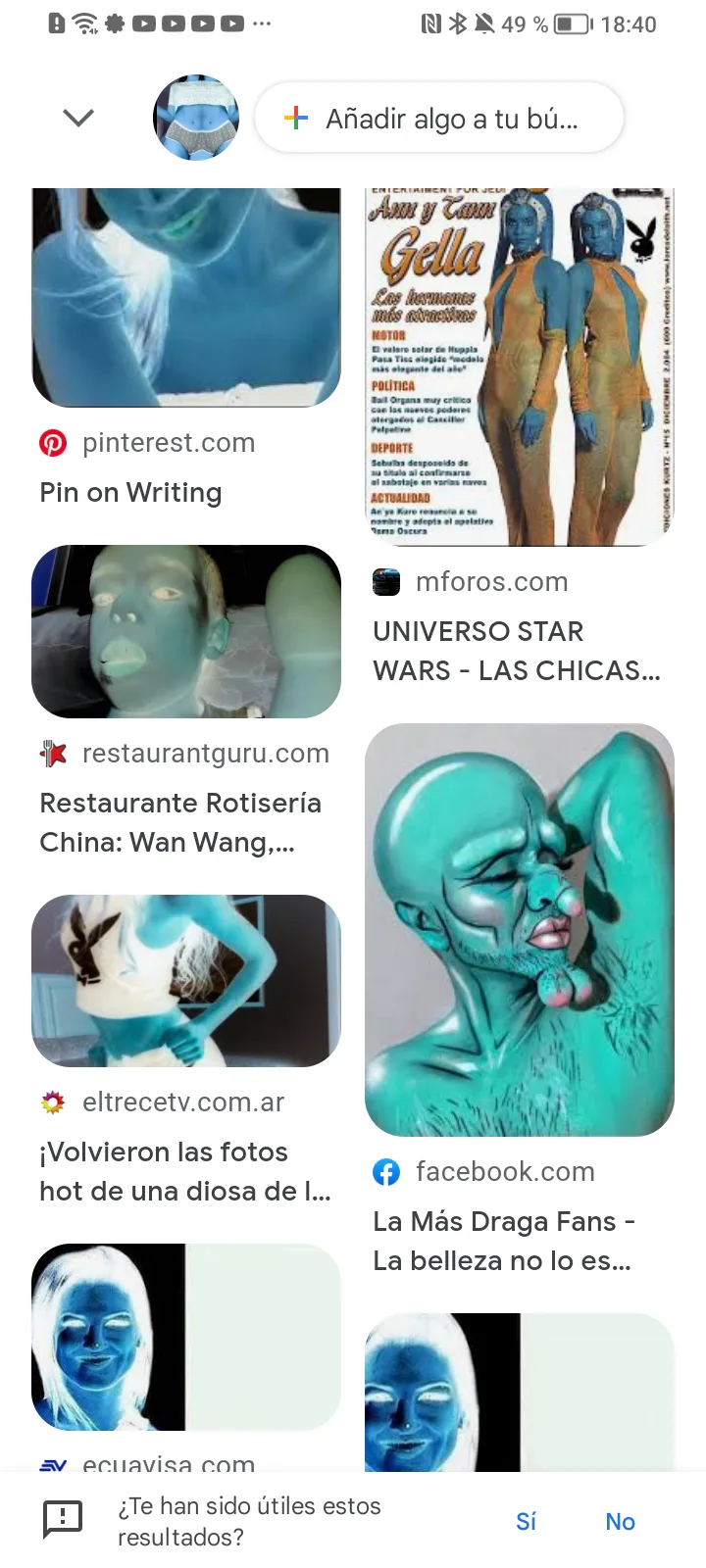The image size is (706, 1568).
Task: Open the feedback report icon
Action: pos(63,1520)
